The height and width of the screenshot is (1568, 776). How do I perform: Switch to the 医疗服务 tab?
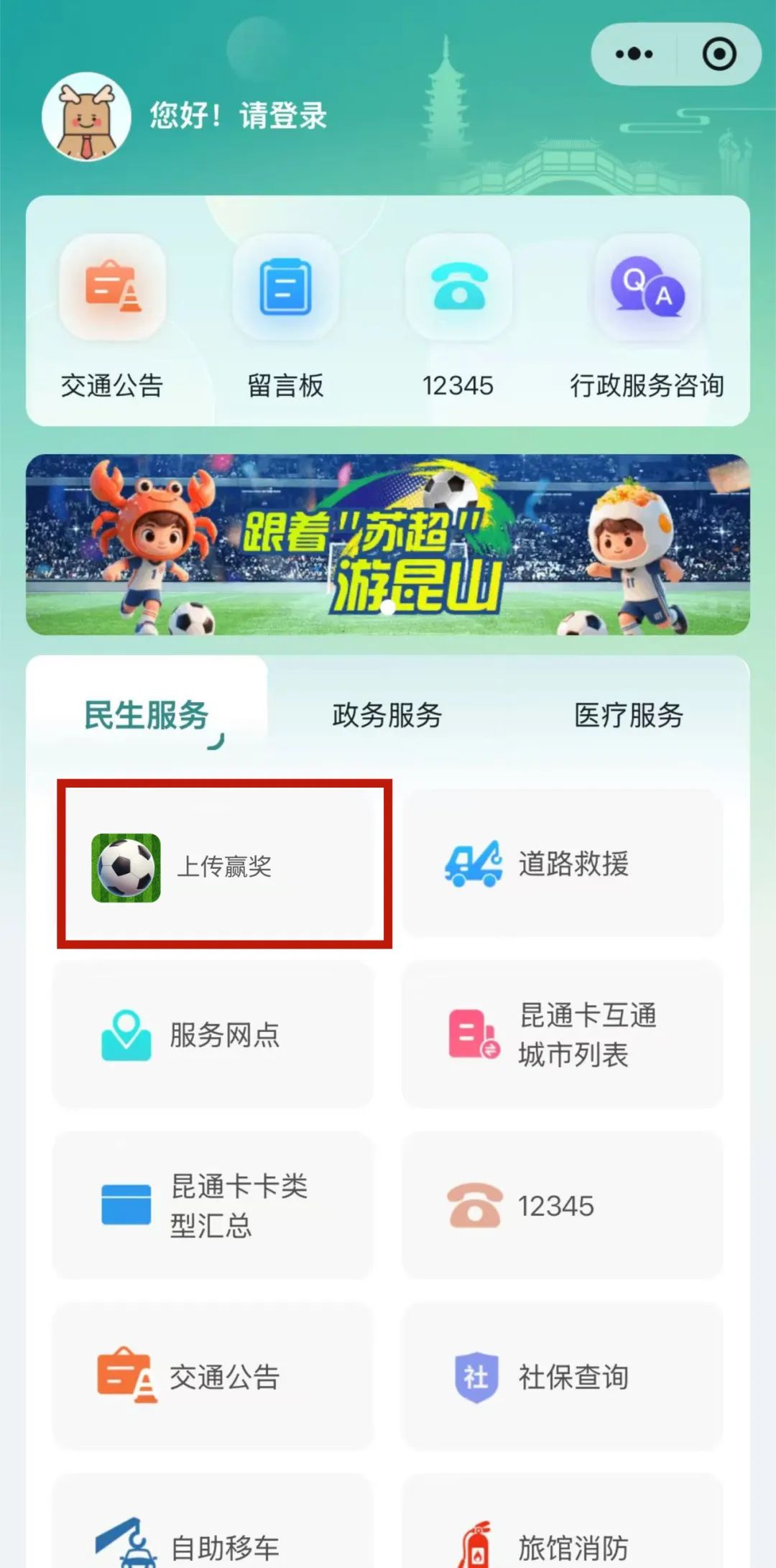(x=628, y=715)
